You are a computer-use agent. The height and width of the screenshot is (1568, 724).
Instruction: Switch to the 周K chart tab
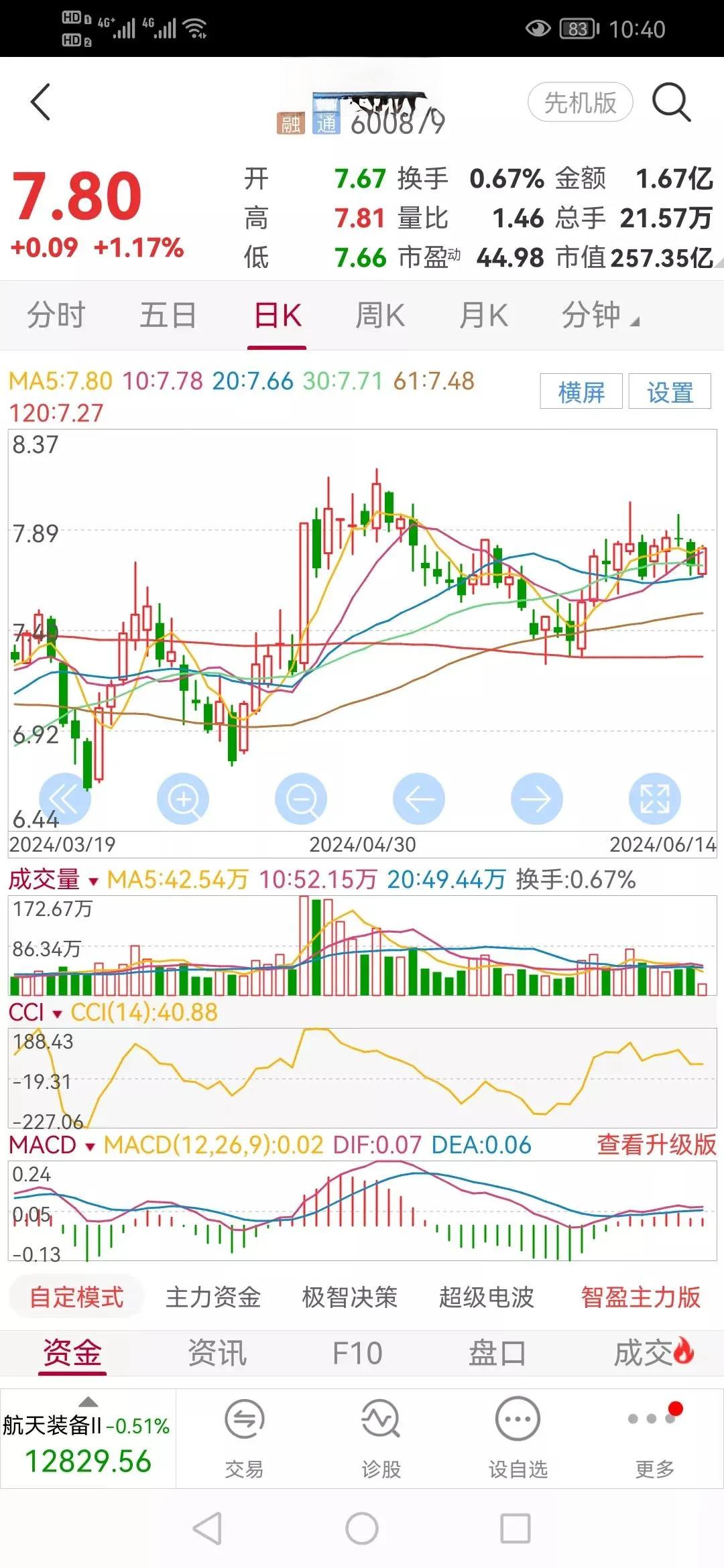(379, 315)
